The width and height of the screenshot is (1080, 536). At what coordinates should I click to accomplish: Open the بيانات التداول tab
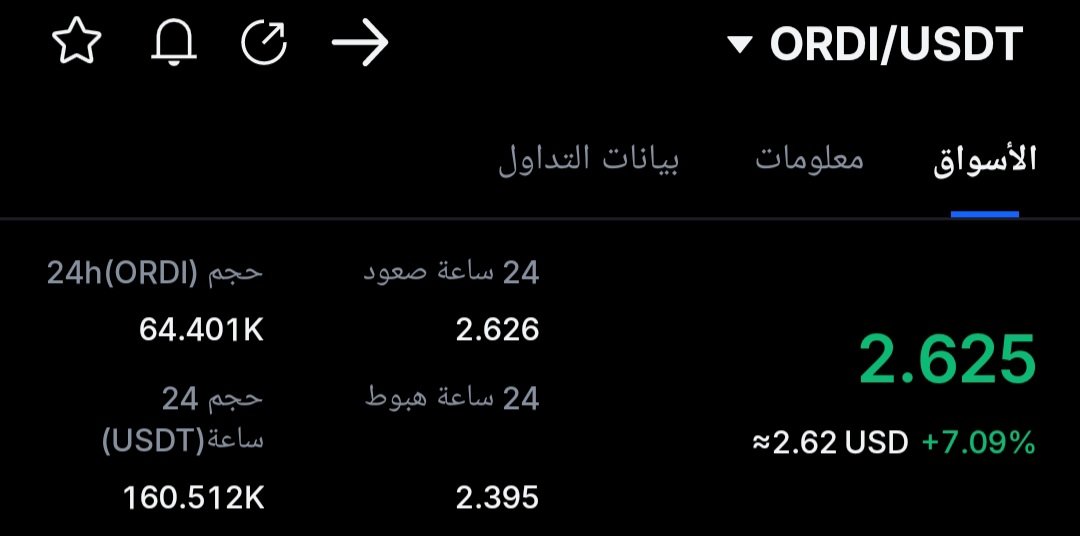click(589, 160)
